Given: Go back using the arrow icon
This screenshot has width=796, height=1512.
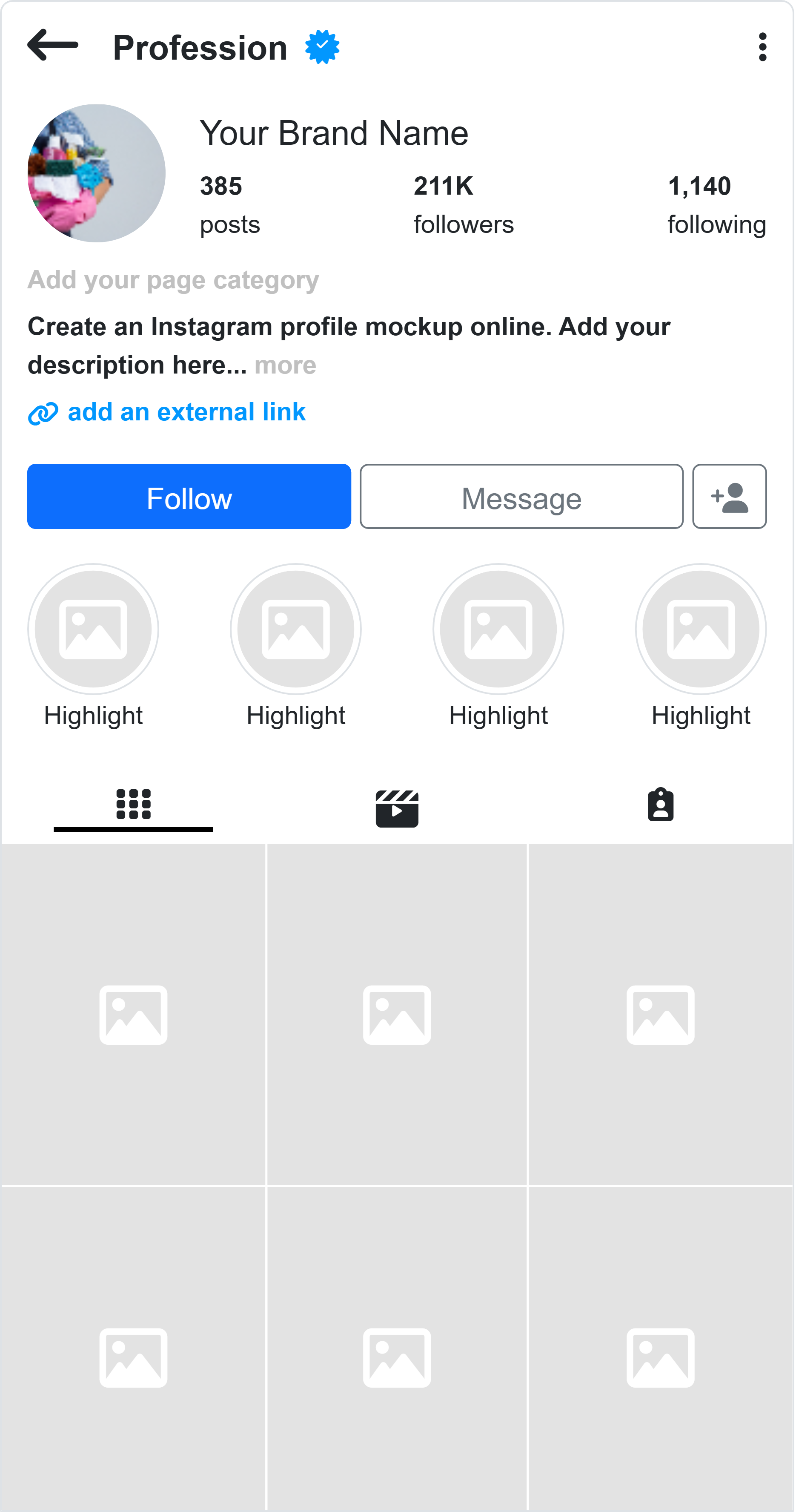Looking at the screenshot, I should [52, 46].
